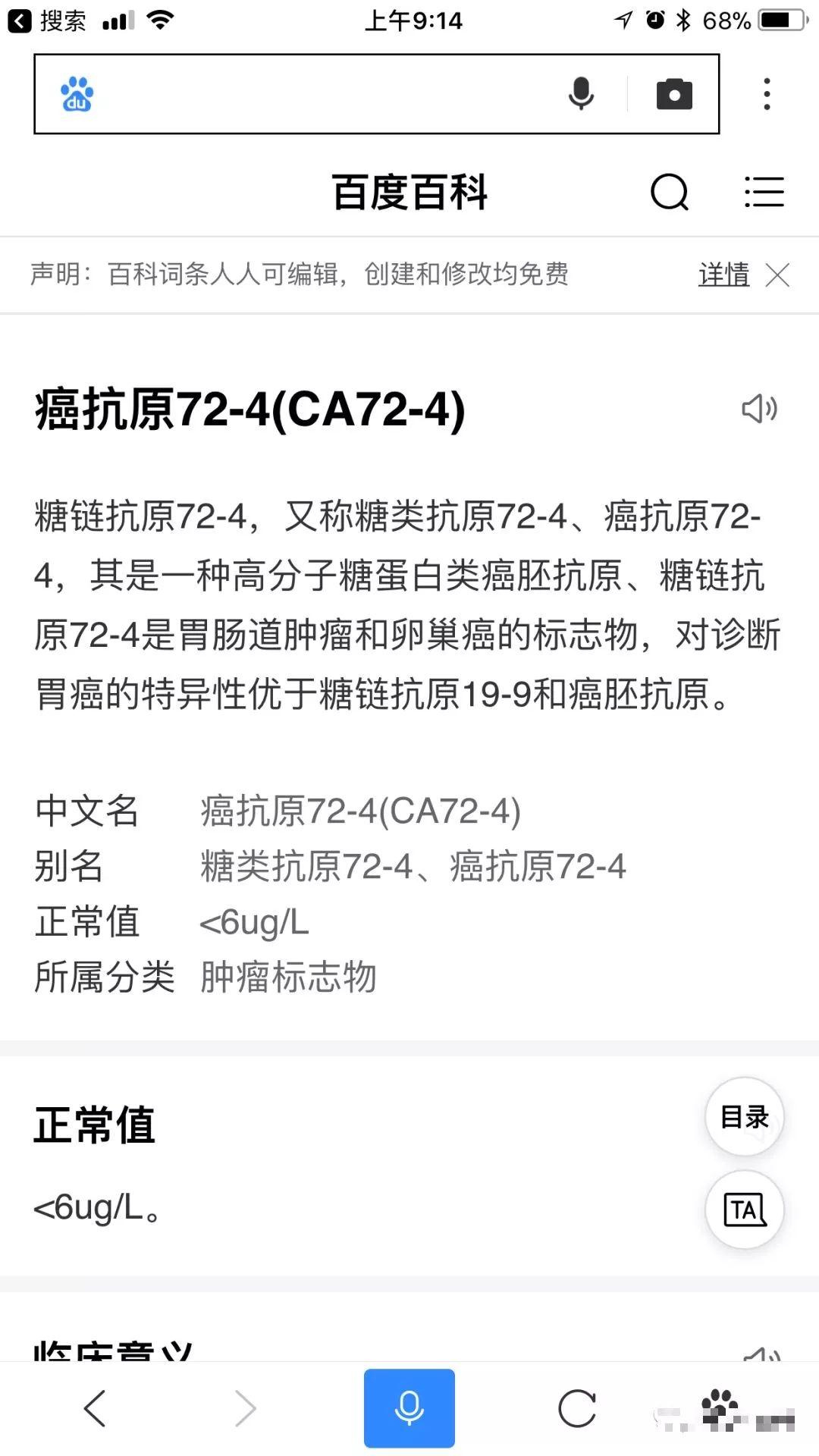Return to 搜索 via the status bar back

coord(47,20)
